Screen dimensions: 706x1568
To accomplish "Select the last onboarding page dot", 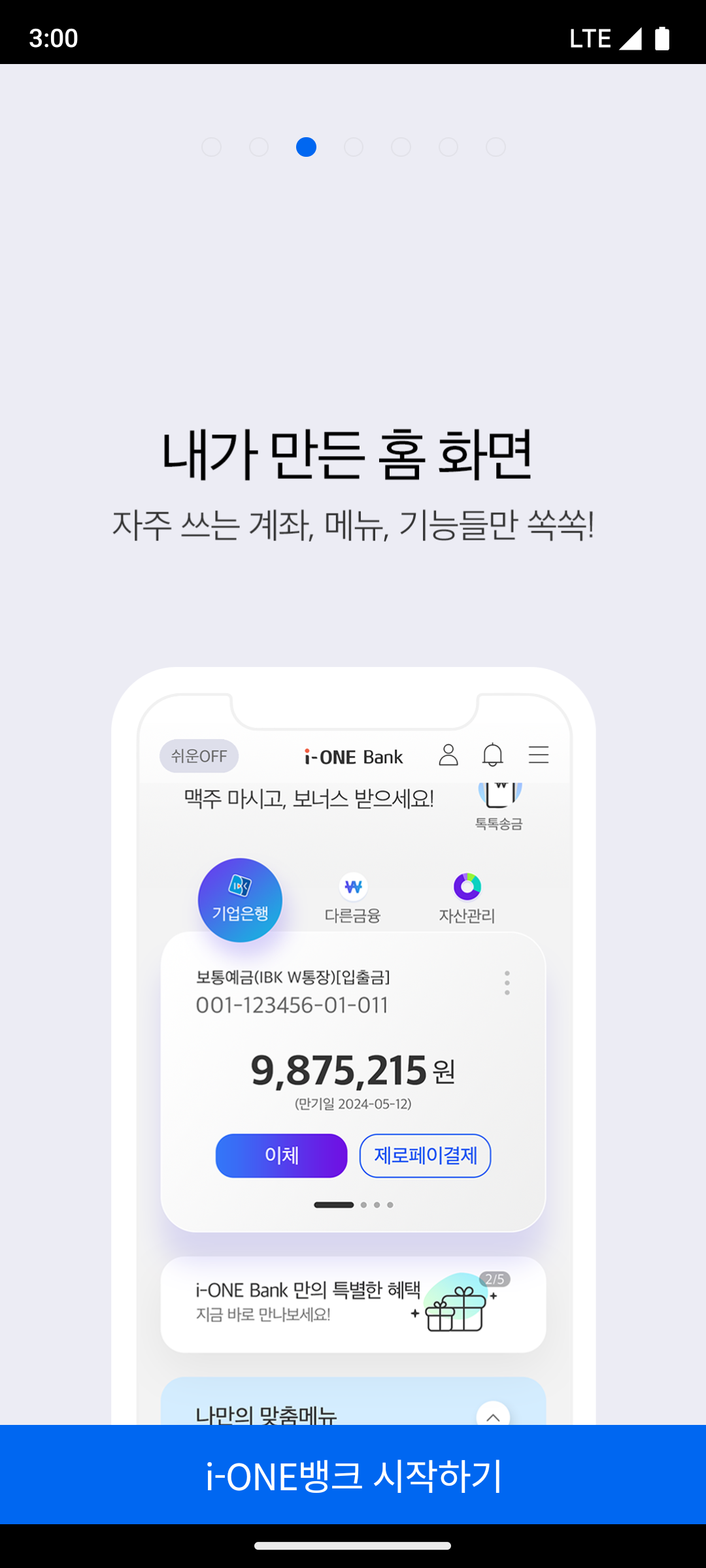I will click(496, 147).
